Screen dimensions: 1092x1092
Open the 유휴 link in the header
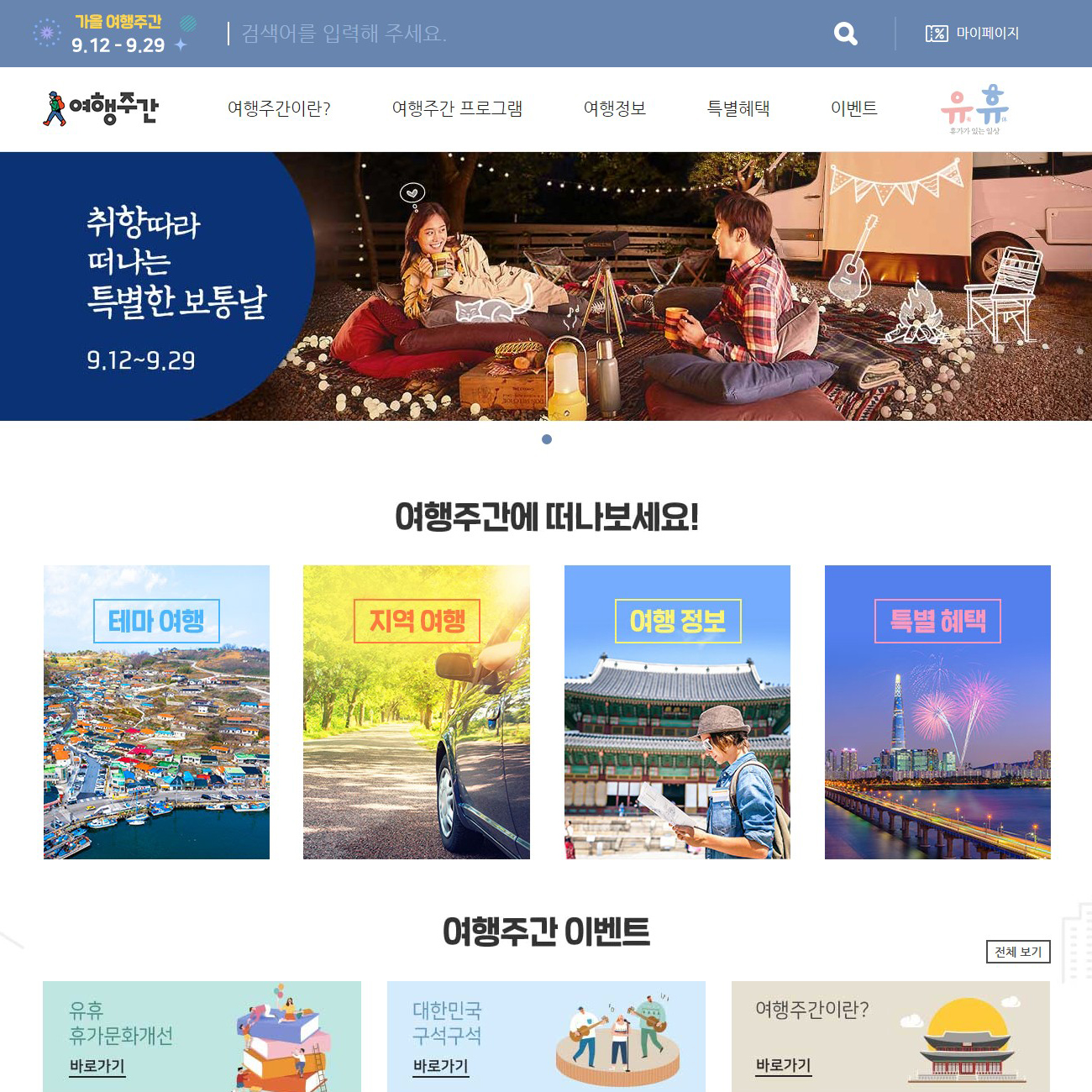click(974, 109)
